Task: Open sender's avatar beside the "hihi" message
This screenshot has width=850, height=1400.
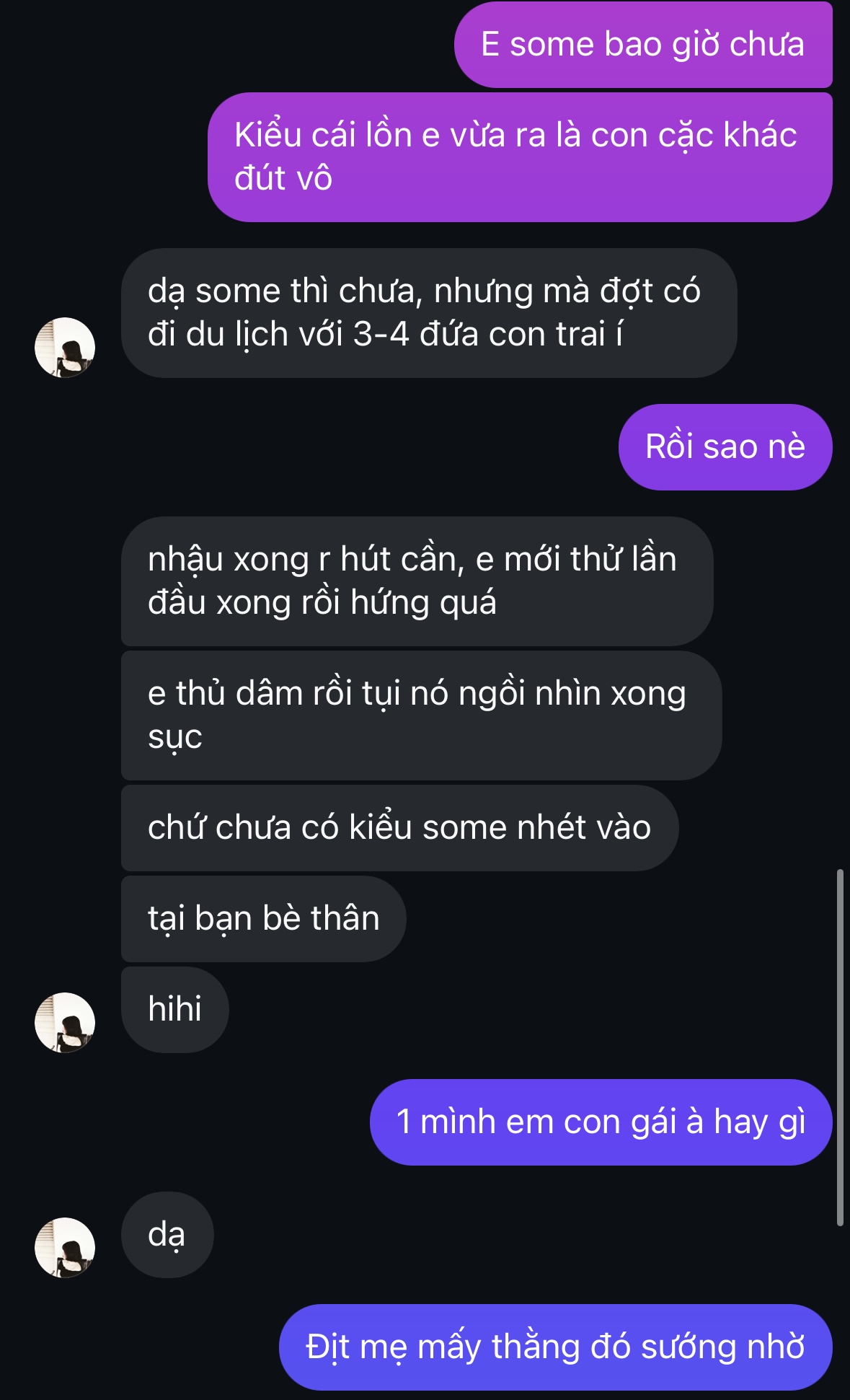Action: pyautogui.click(x=65, y=1022)
